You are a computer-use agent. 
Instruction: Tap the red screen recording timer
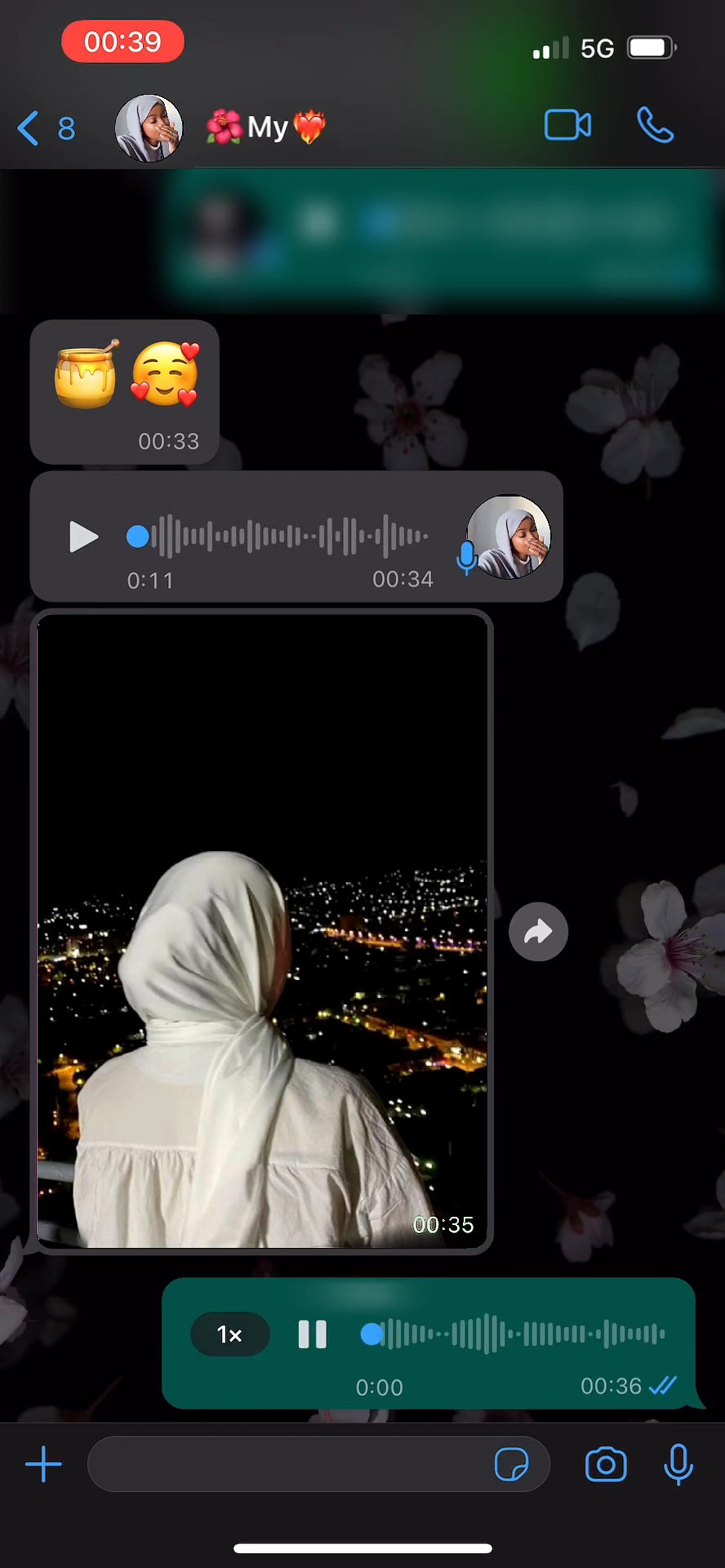122,42
